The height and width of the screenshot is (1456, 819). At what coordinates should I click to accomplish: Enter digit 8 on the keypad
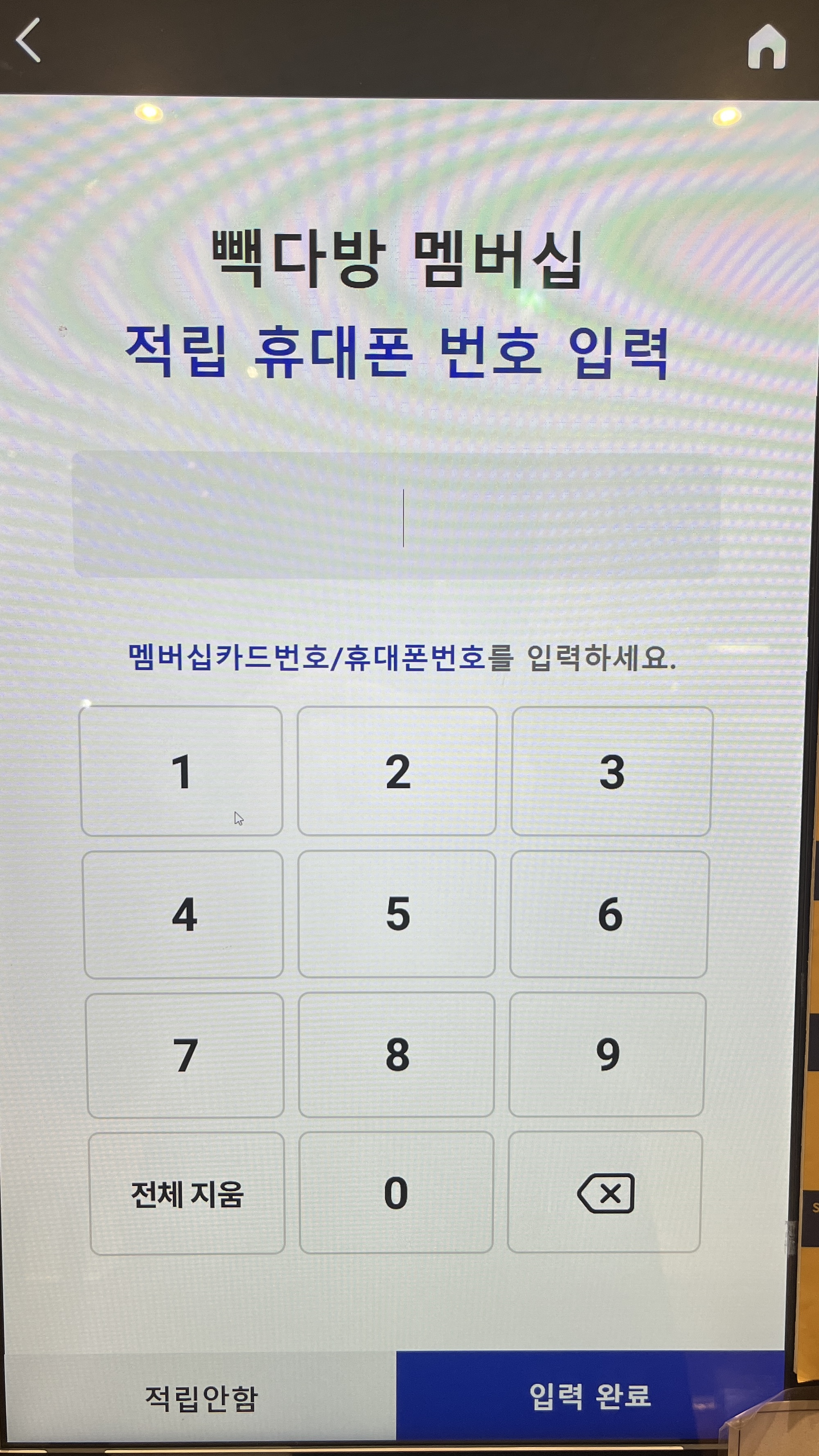[x=397, y=1055]
